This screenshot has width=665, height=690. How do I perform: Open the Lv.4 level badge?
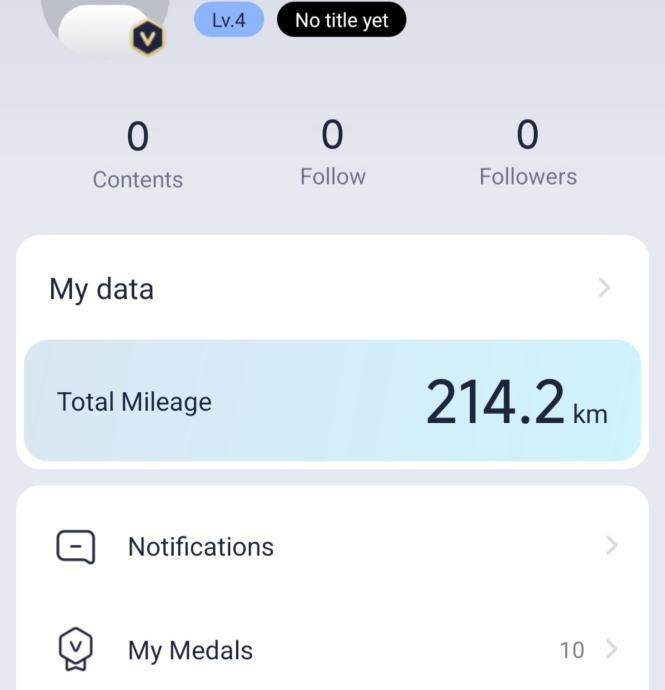(x=229, y=20)
